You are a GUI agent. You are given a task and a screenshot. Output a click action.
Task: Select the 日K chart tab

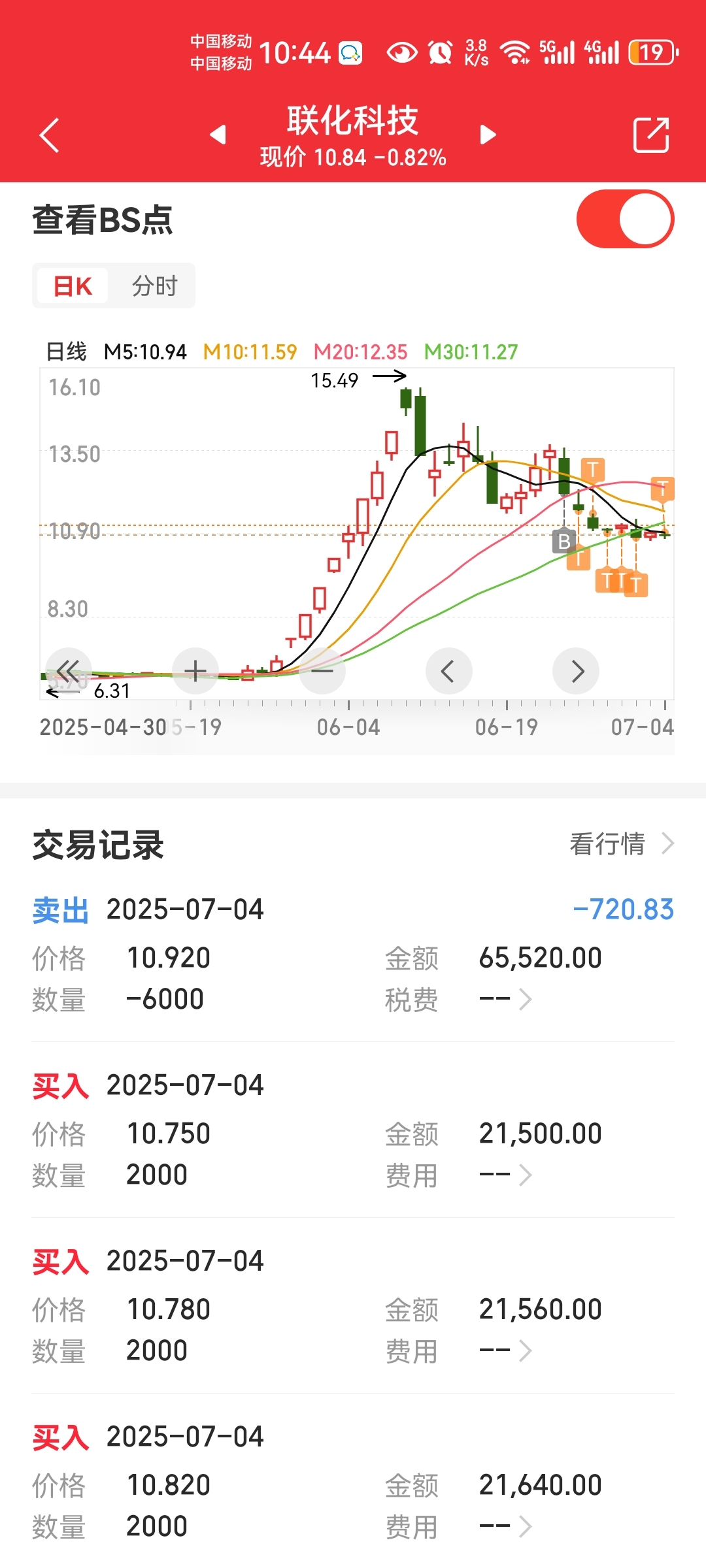point(73,286)
